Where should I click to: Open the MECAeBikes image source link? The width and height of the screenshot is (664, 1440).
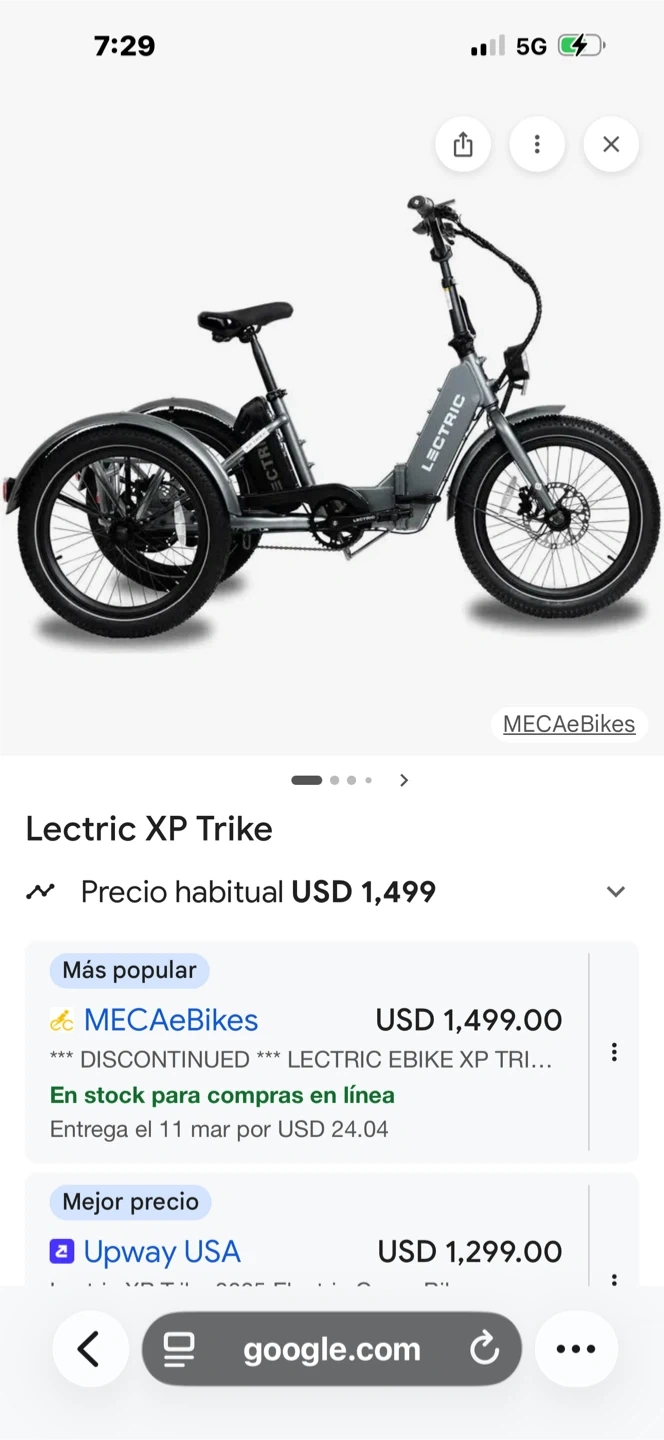click(568, 724)
